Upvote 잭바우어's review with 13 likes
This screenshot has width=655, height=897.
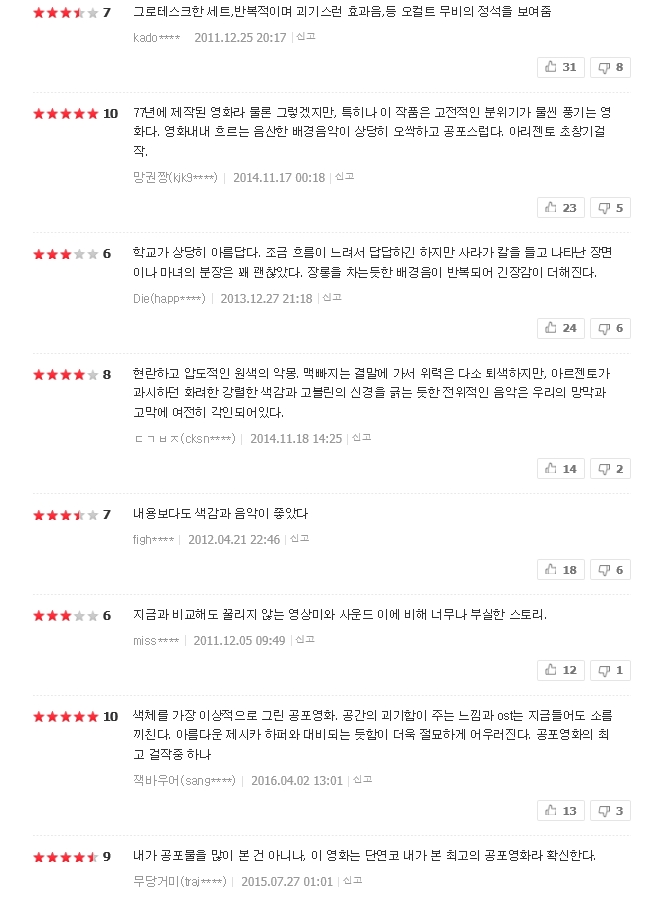(x=560, y=811)
